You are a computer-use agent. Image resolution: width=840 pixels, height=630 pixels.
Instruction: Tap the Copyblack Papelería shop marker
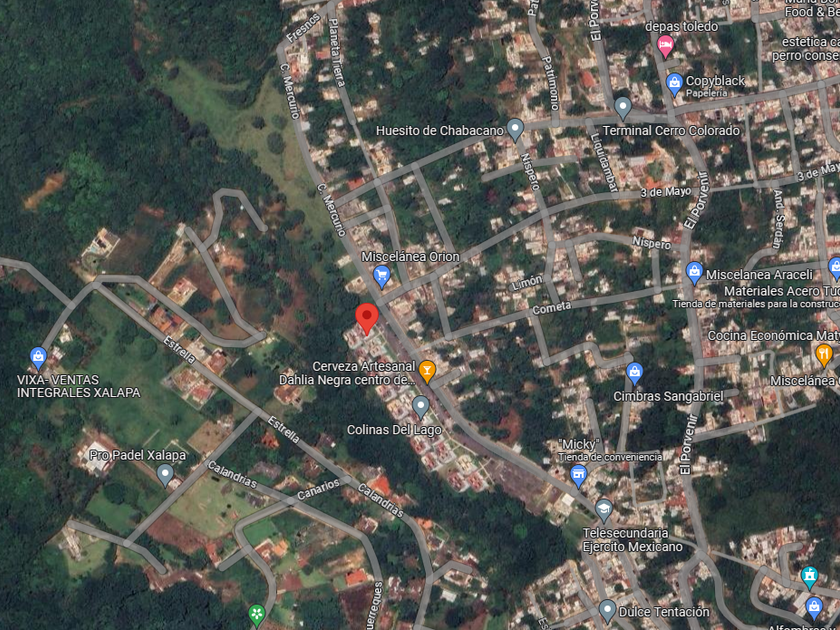[674, 85]
